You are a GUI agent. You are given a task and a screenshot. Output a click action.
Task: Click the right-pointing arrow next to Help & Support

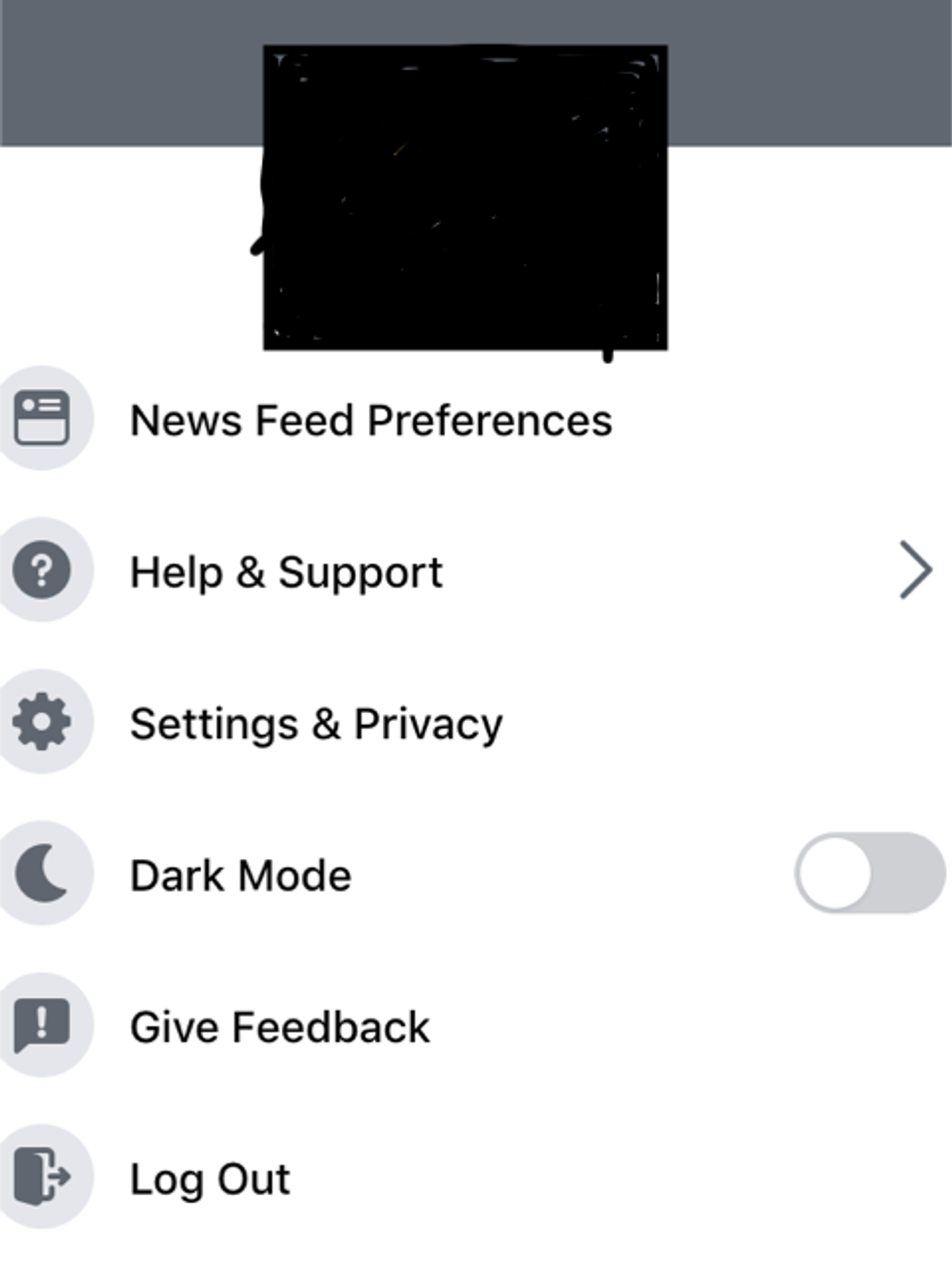(x=917, y=571)
